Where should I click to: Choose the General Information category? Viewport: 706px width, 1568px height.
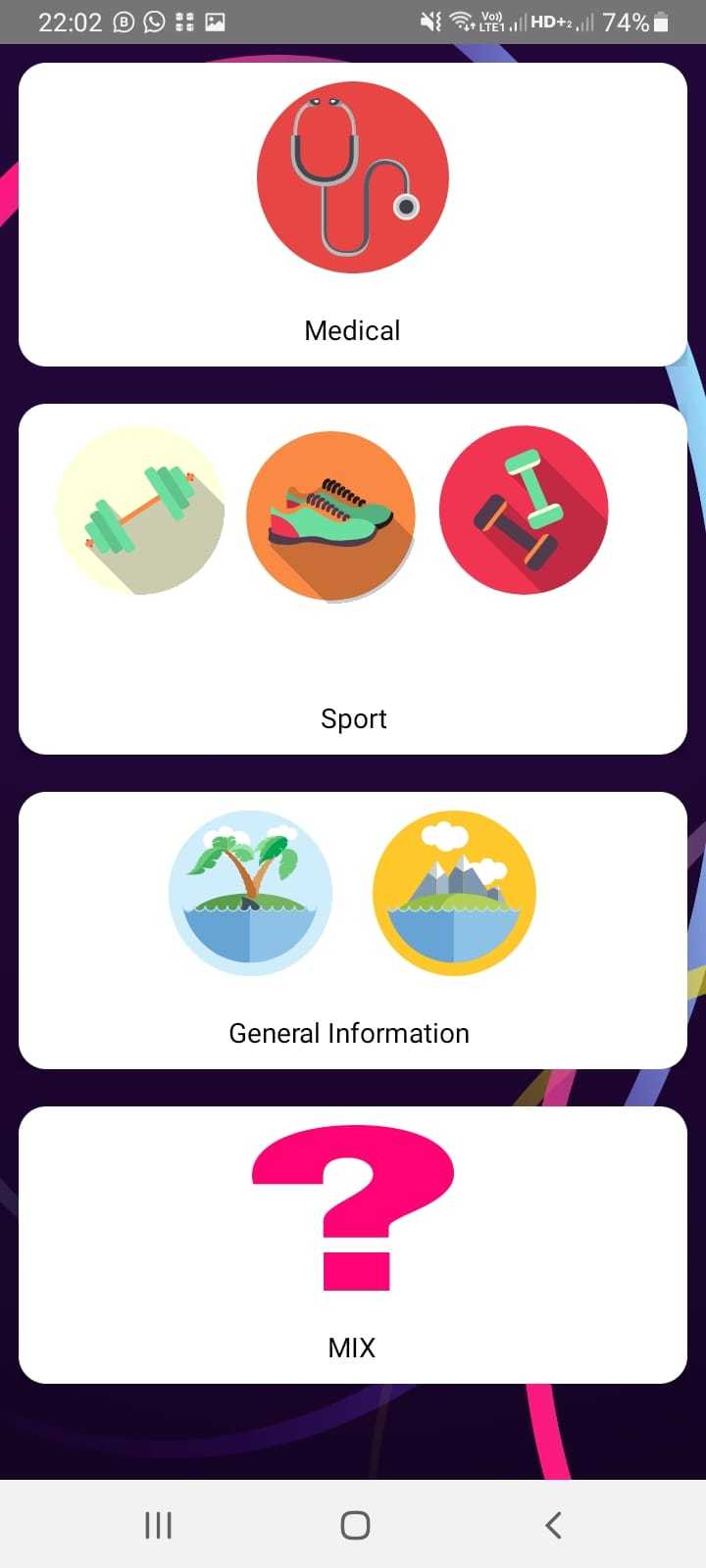[353, 930]
